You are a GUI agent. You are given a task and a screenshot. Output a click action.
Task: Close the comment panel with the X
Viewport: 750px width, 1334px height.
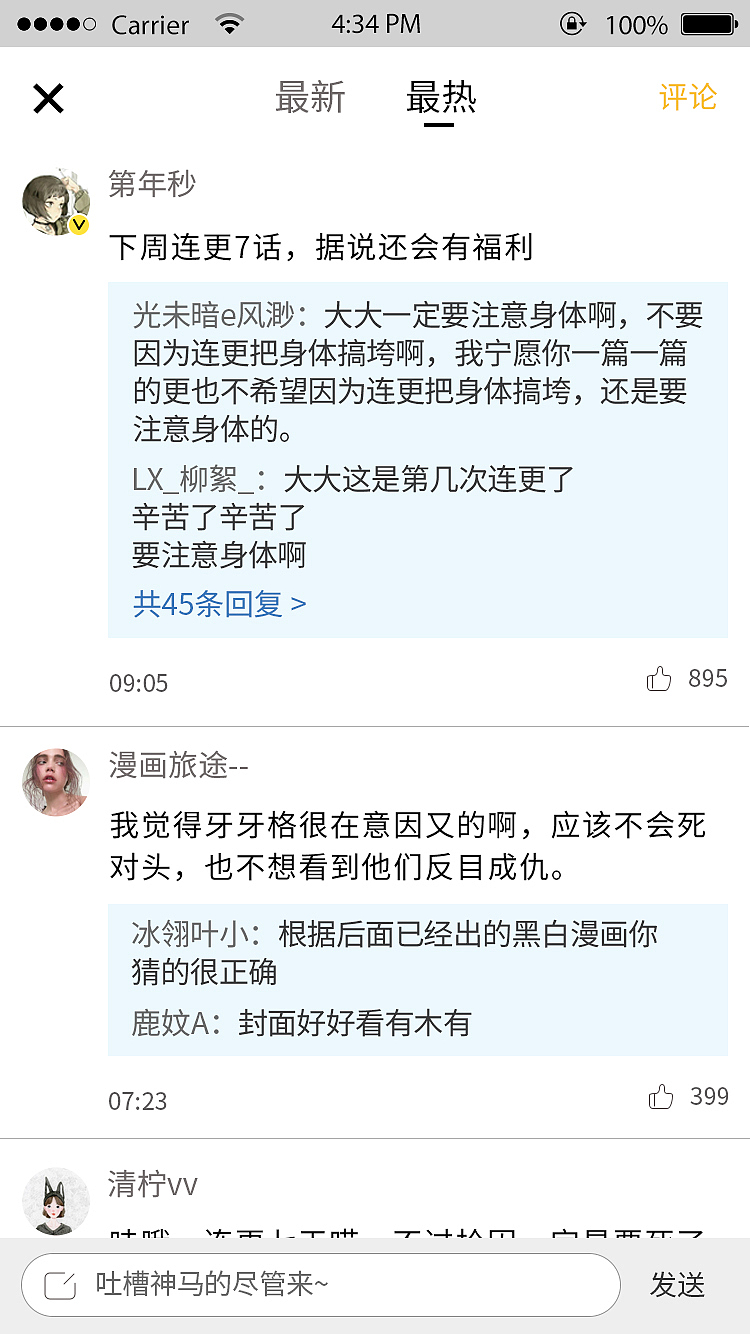[x=47, y=99]
